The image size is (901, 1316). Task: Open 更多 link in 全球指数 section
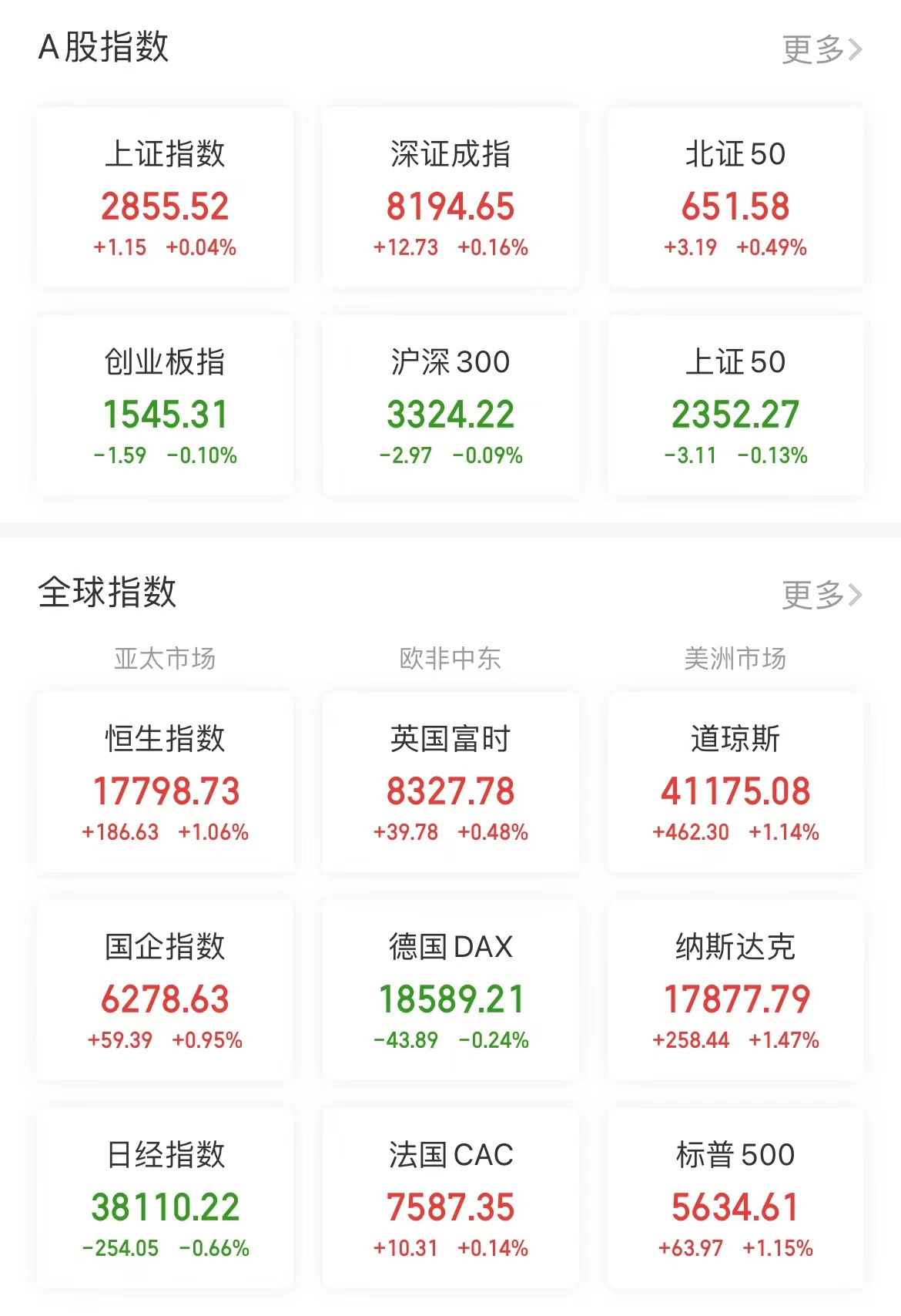point(816,593)
